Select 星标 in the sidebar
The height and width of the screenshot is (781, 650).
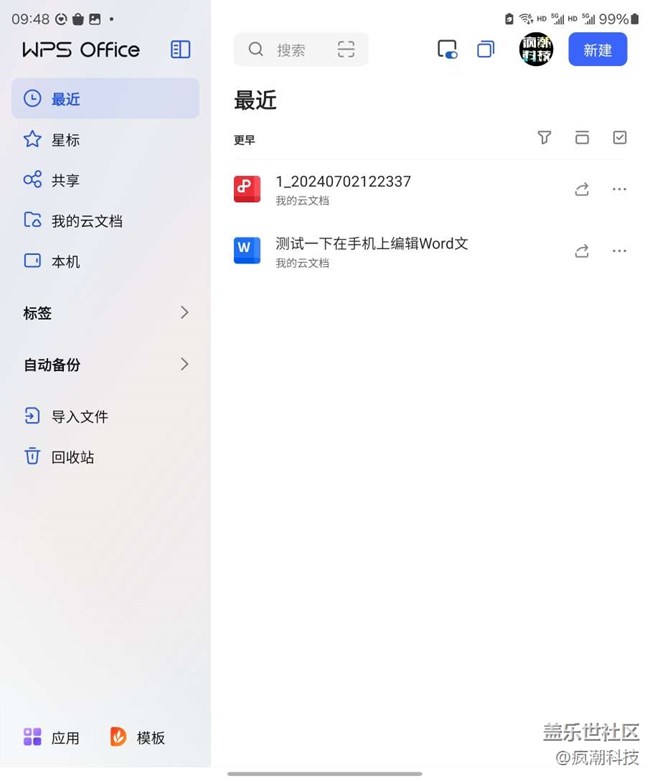pos(65,140)
